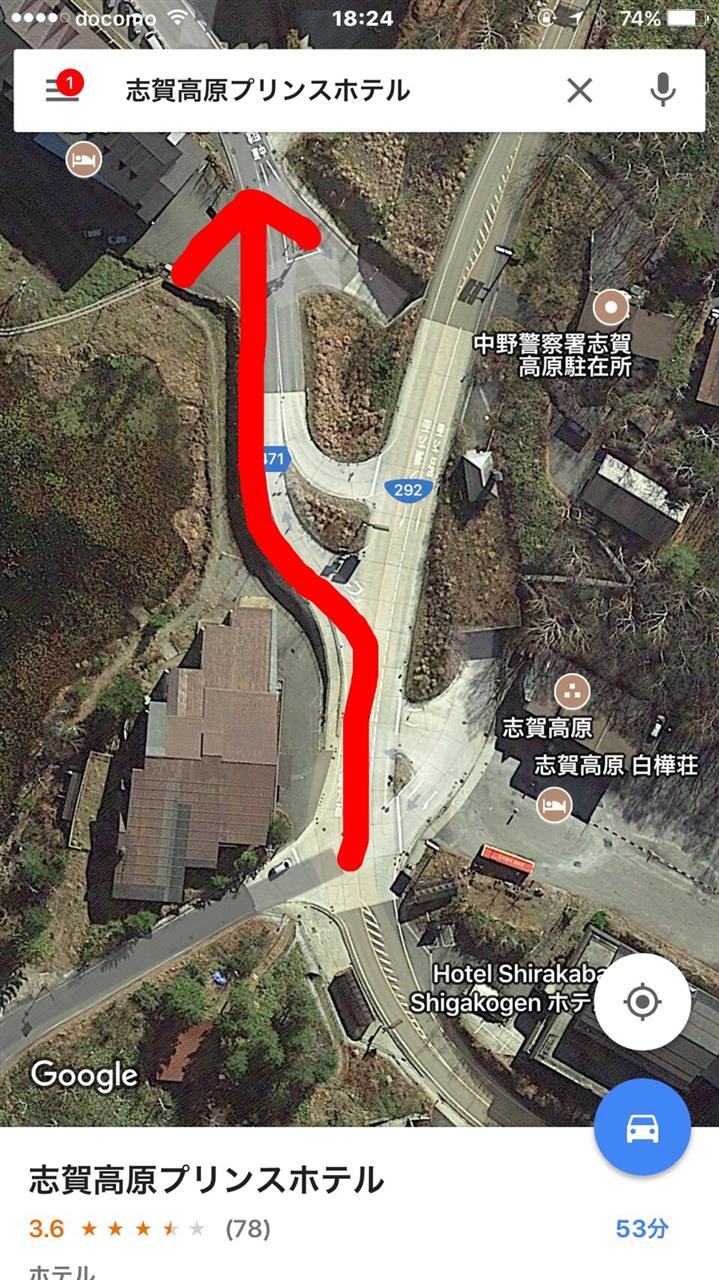Select the hotel pin below the search bar

coord(84,160)
